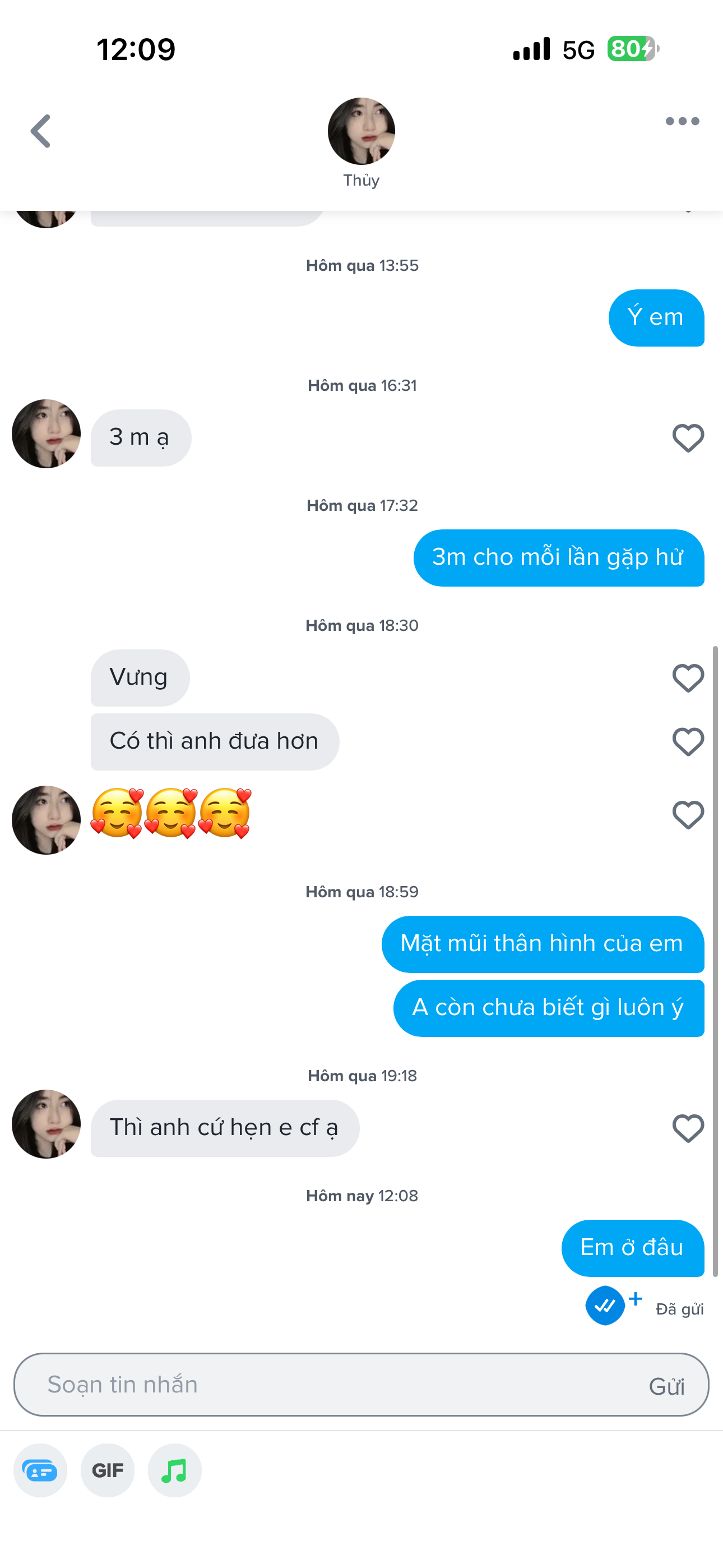Screen dimensions: 723x1568
Task: Go back to the matches list
Action: click(41, 131)
